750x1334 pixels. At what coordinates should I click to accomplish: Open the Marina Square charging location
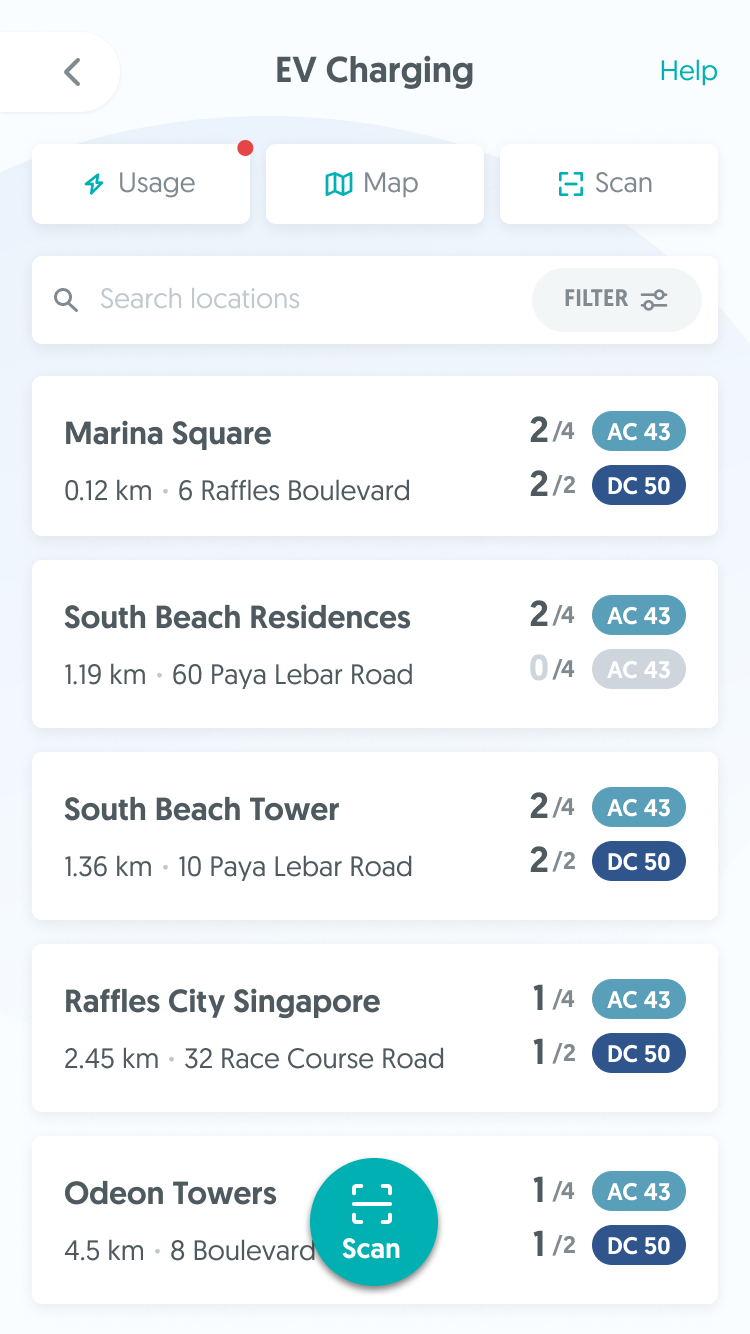click(375, 456)
